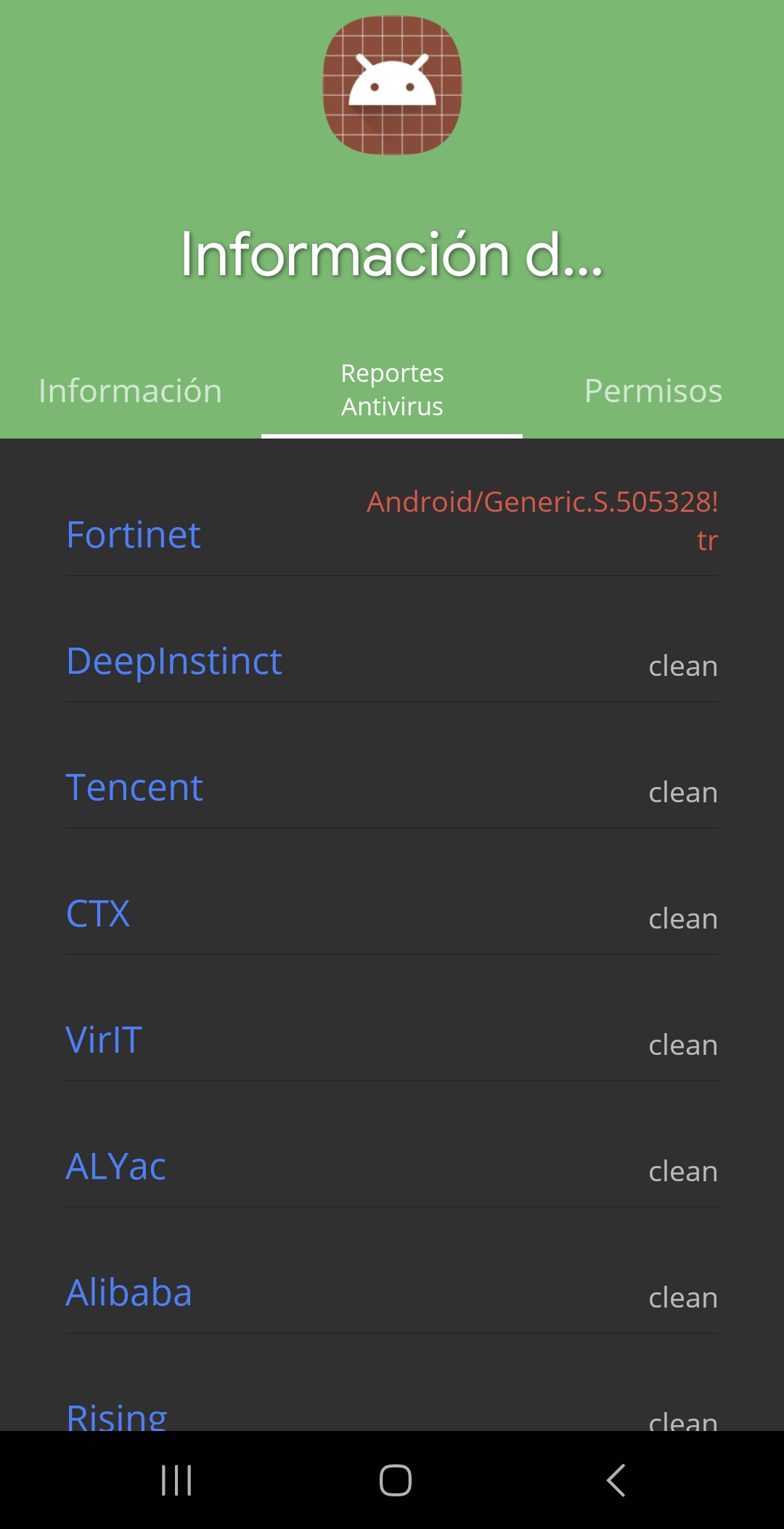The width and height of the screenshot is (784, 1529).
Task: Select the Reportes Antivirus tab
Action: coord(392,391)
